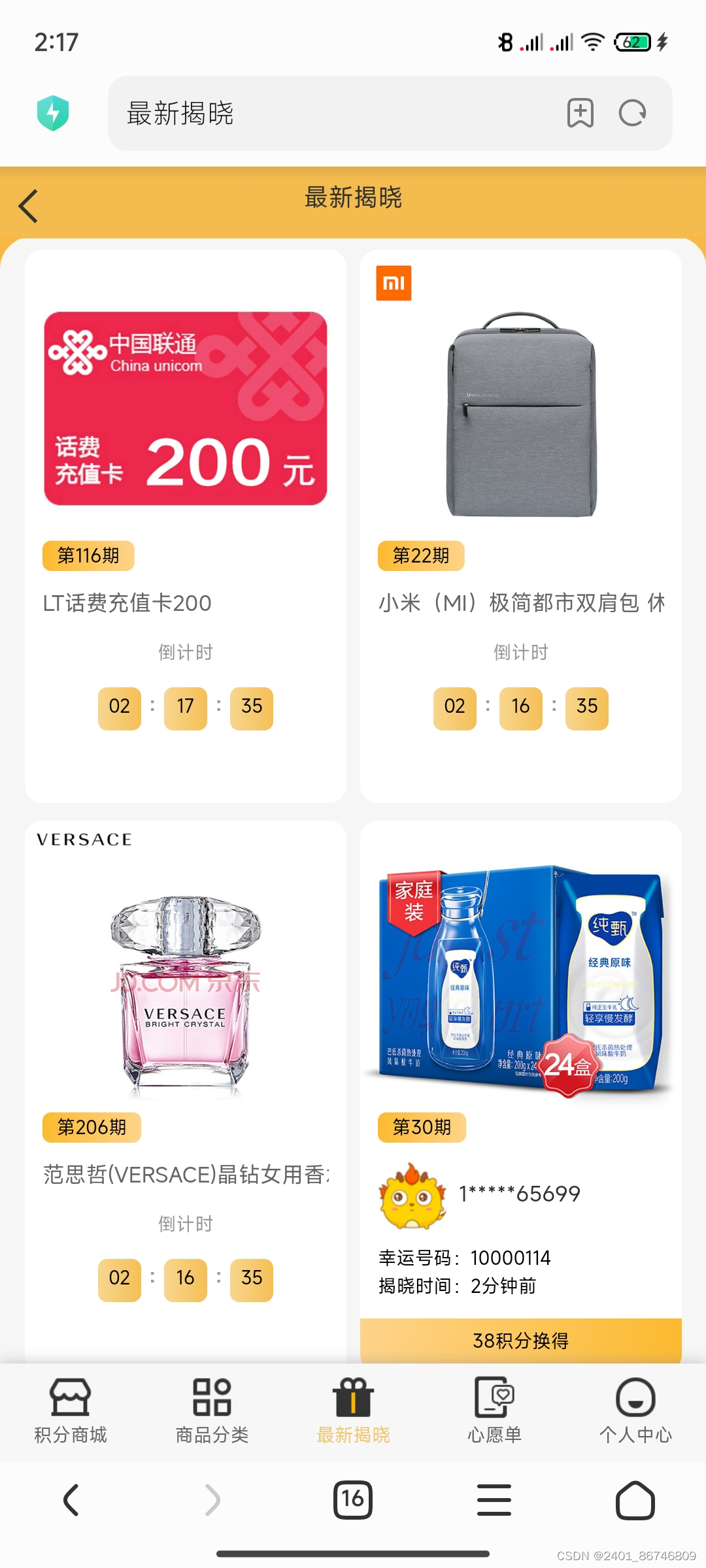This screenshot has height=1568, width=706.
Task: Go to the browser home page
Action: 635,1499
